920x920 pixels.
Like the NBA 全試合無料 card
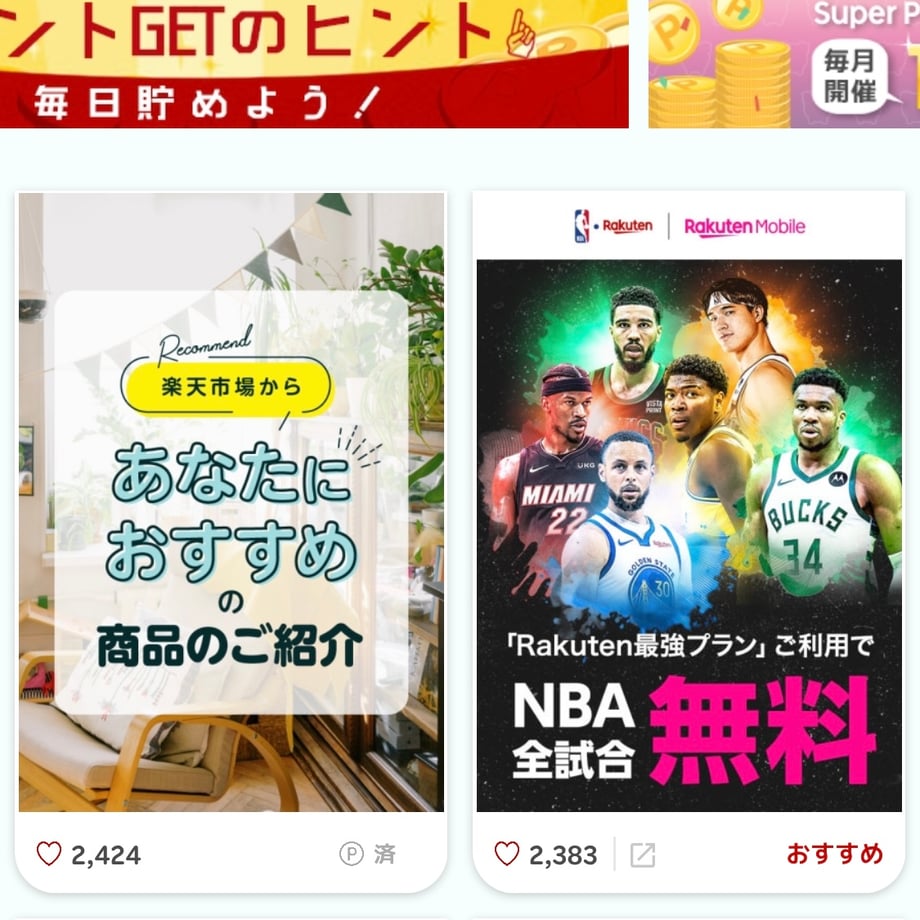click(507, 854)
